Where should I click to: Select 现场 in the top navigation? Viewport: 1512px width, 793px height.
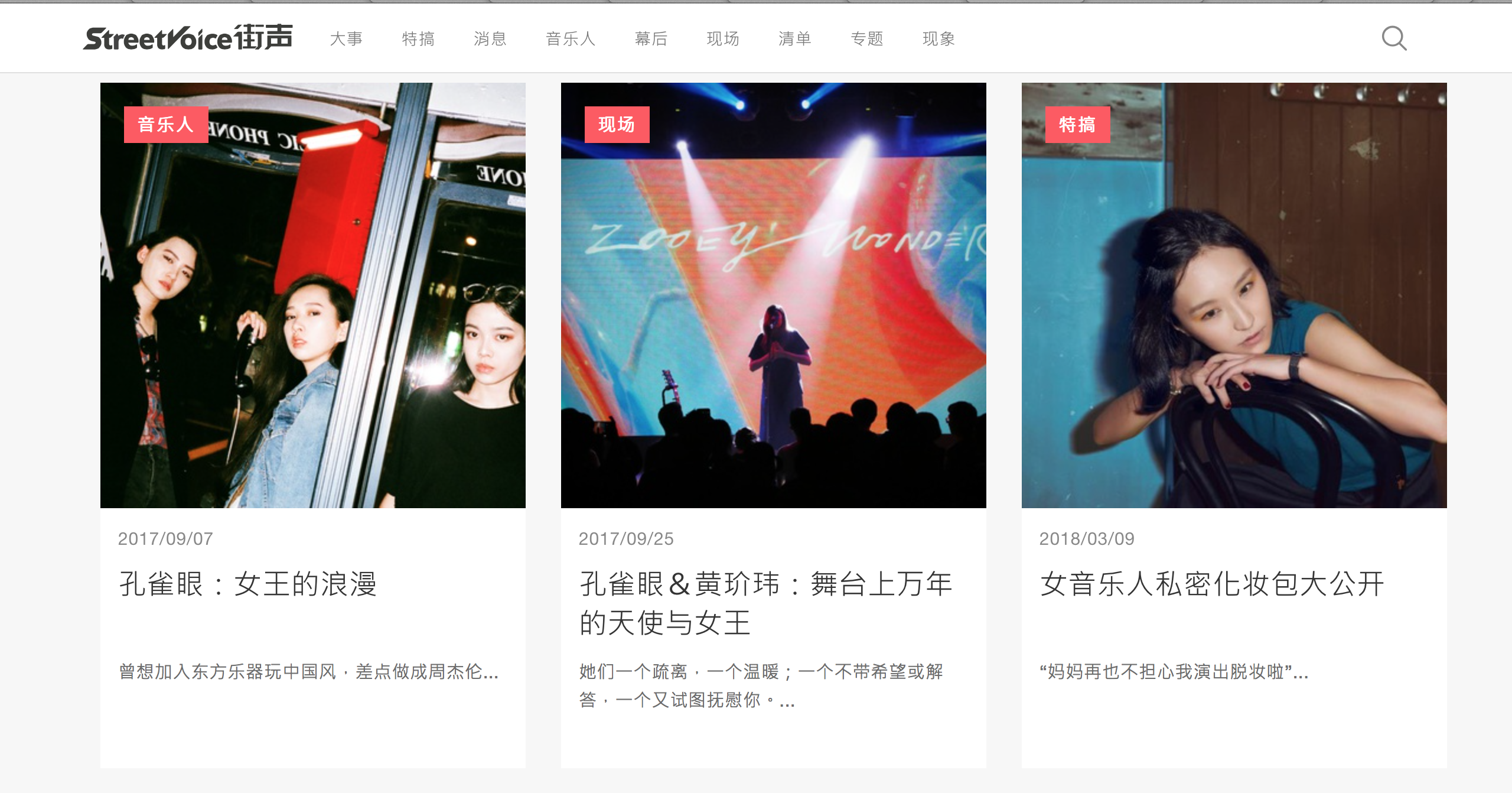(723, 39)
